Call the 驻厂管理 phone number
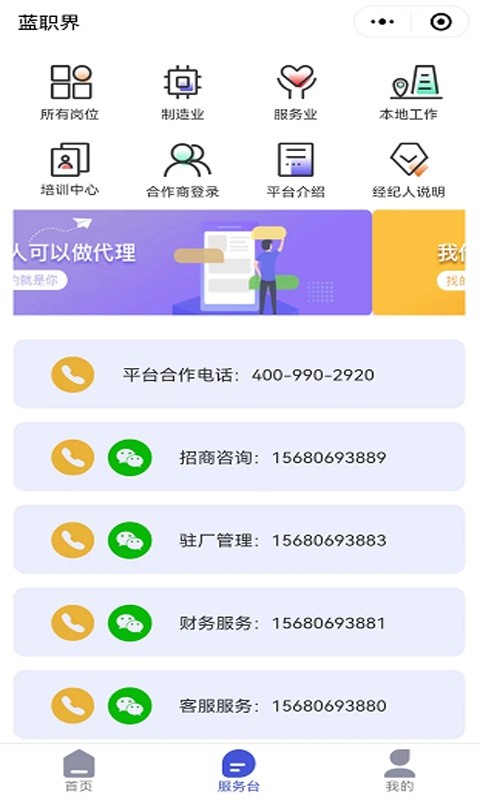480x800 pixels. pos(72,540)
